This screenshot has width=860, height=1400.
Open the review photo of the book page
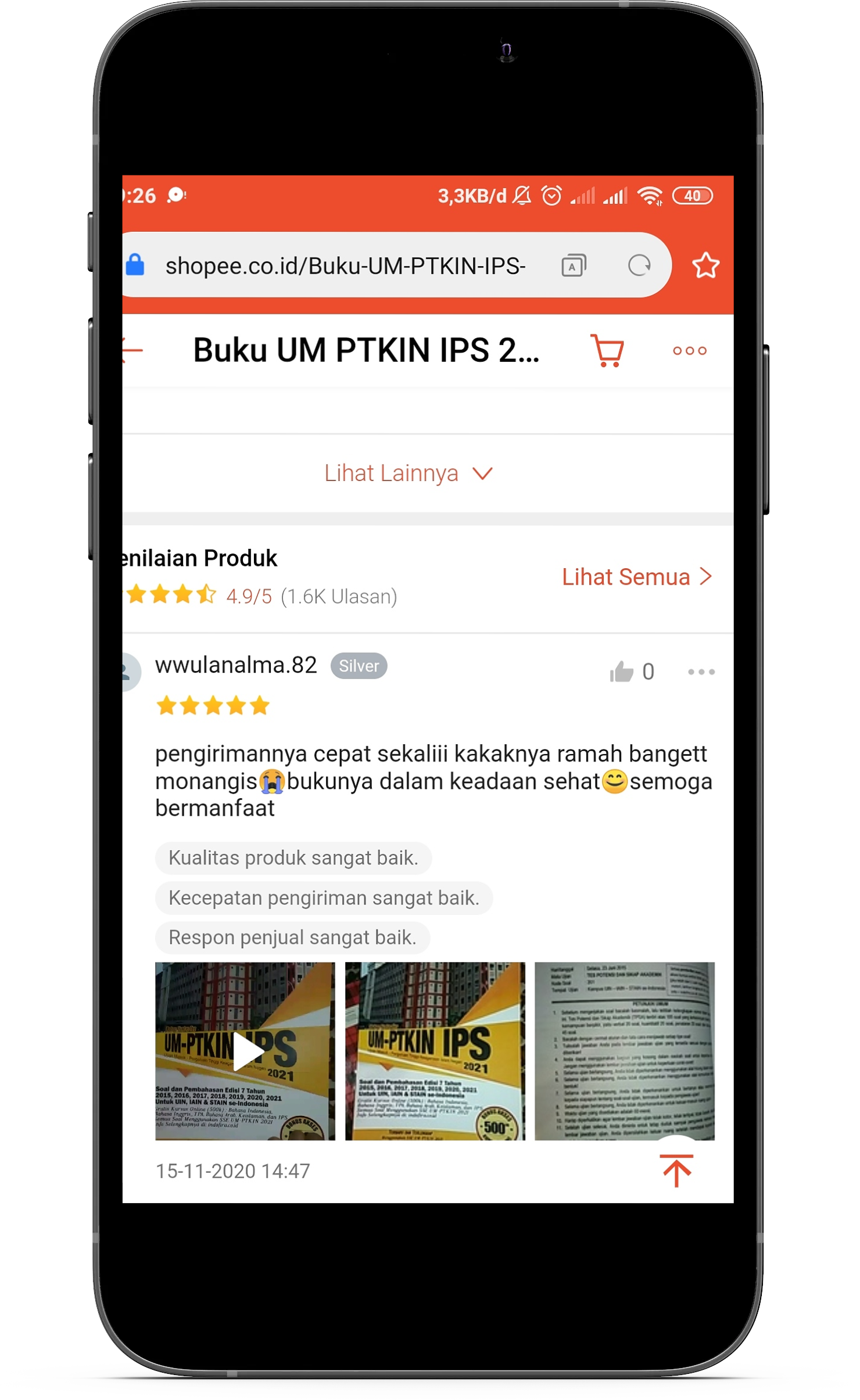[x=624, y=1051]
